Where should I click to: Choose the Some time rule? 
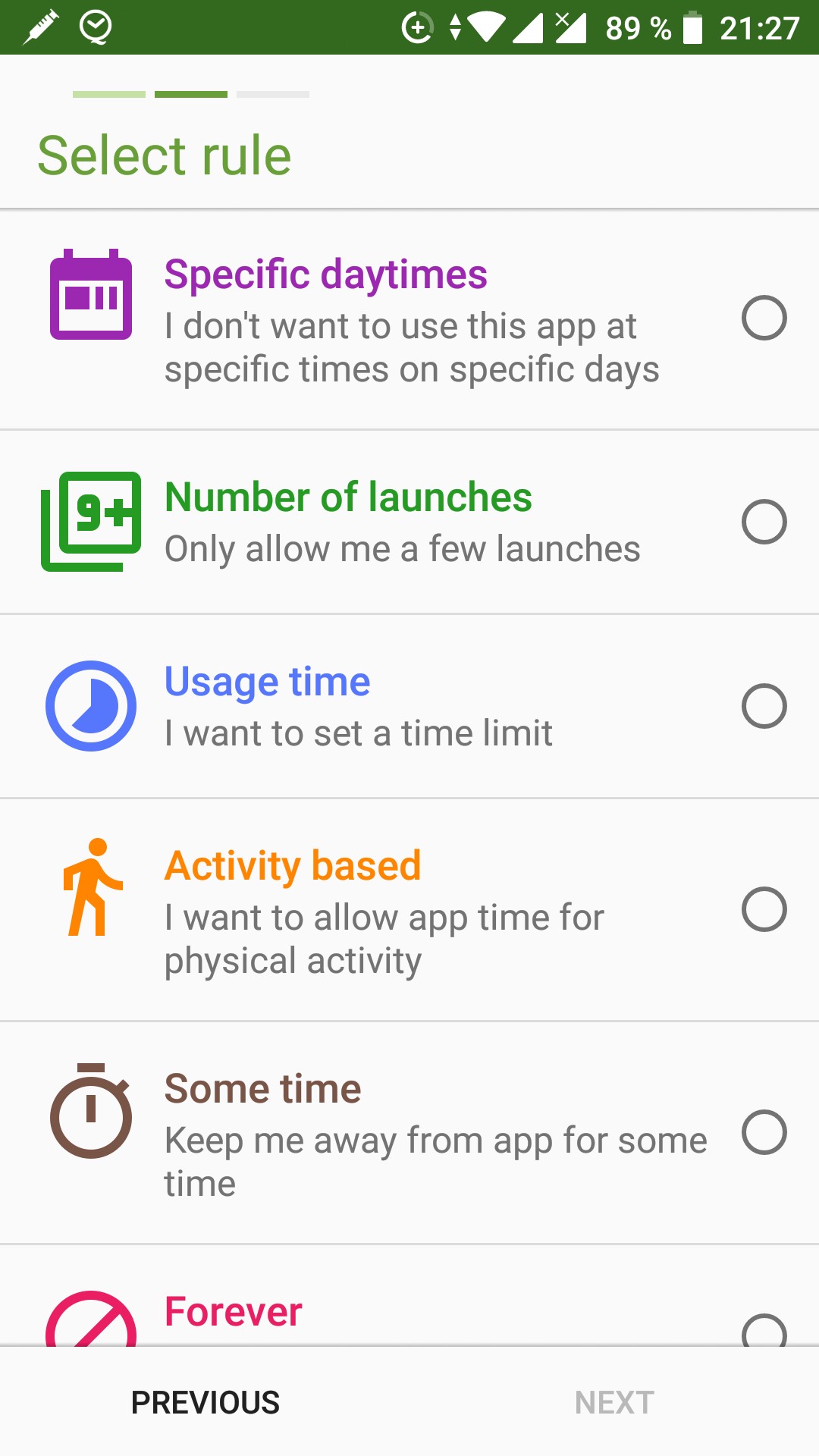click(409, 1132)
